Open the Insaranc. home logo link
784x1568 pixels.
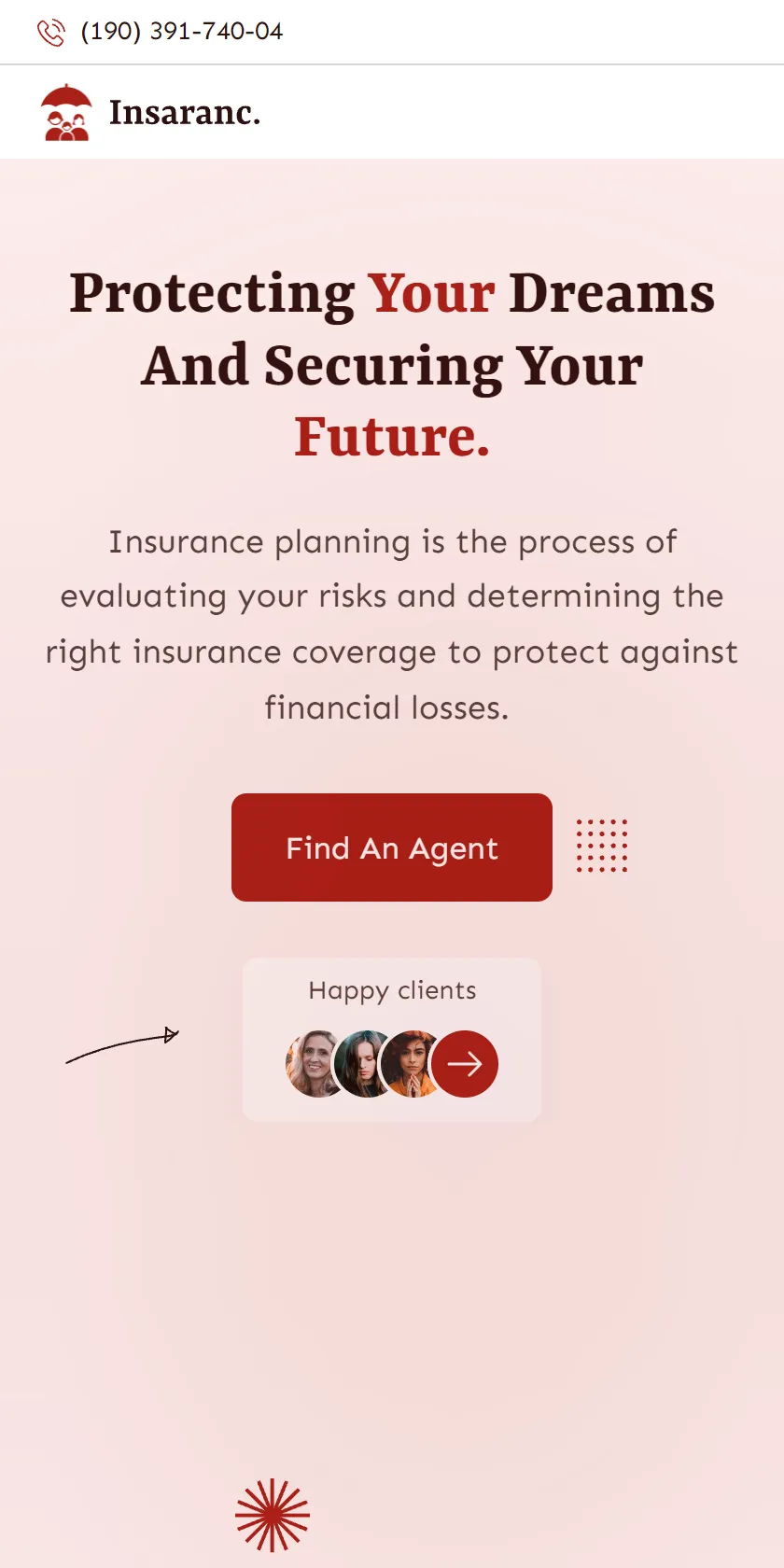[150, 112]
